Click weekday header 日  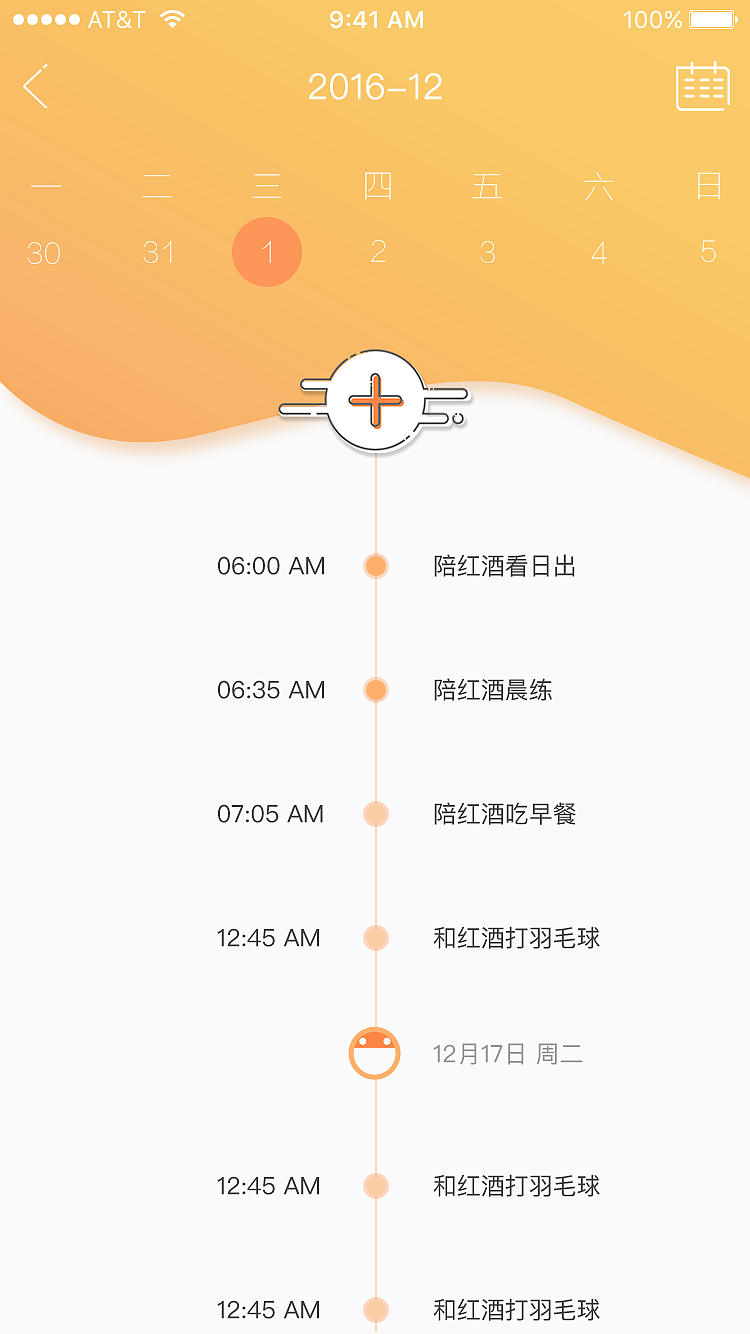tap(708, 185)
